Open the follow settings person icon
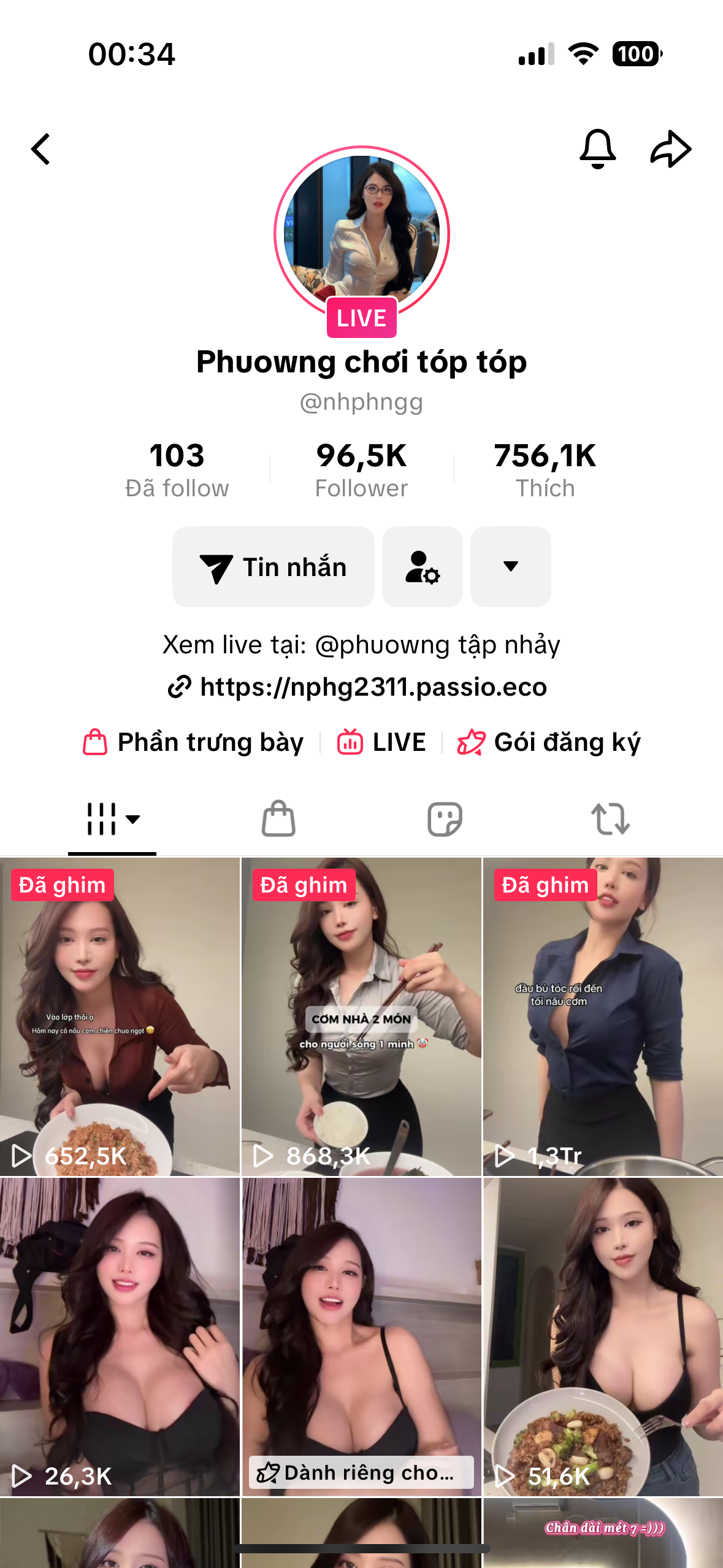The width and height of the screenshot is (723, 1568). click(422, 567)
